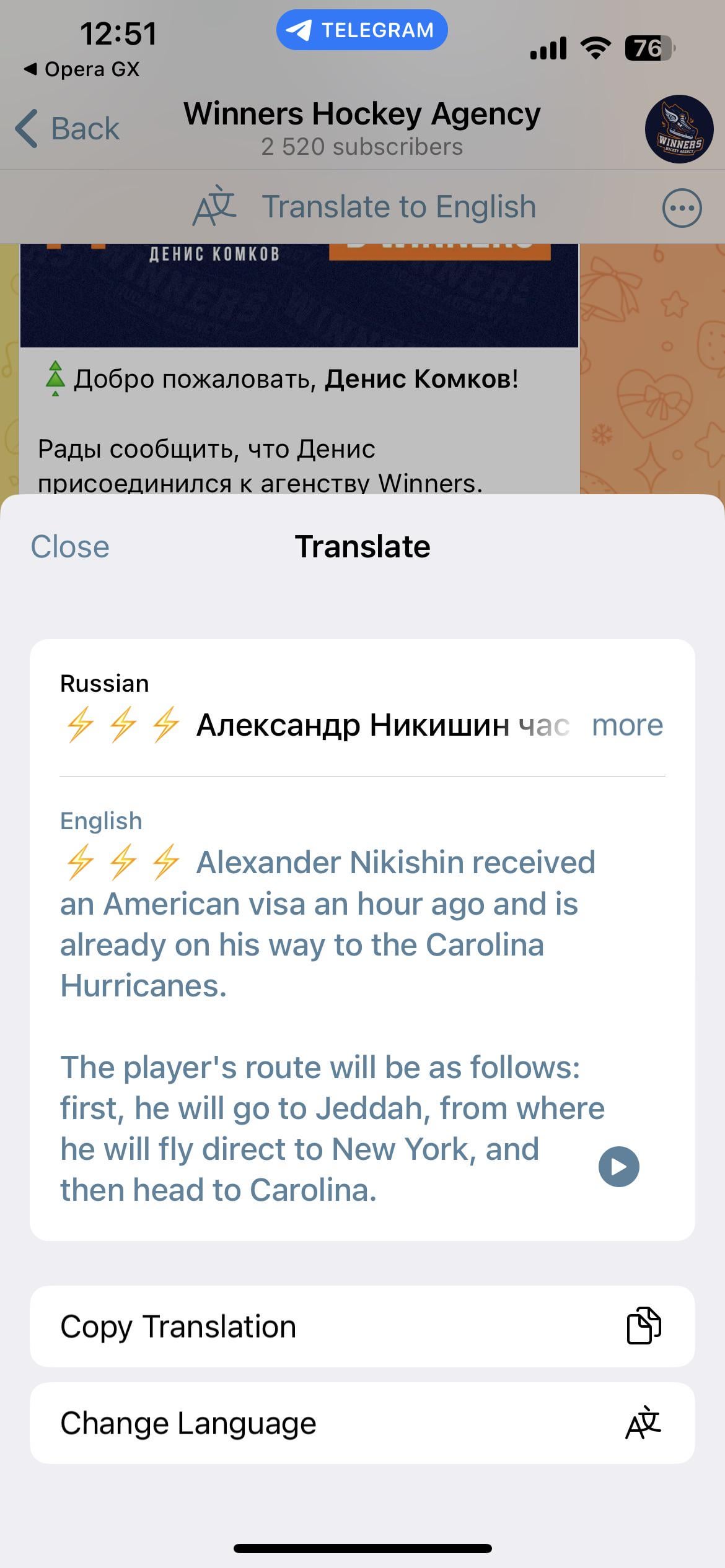Screen dimensions: 725x1568
Task: Tap the Telegram pill in status bar
Action: tap(362, 30)
